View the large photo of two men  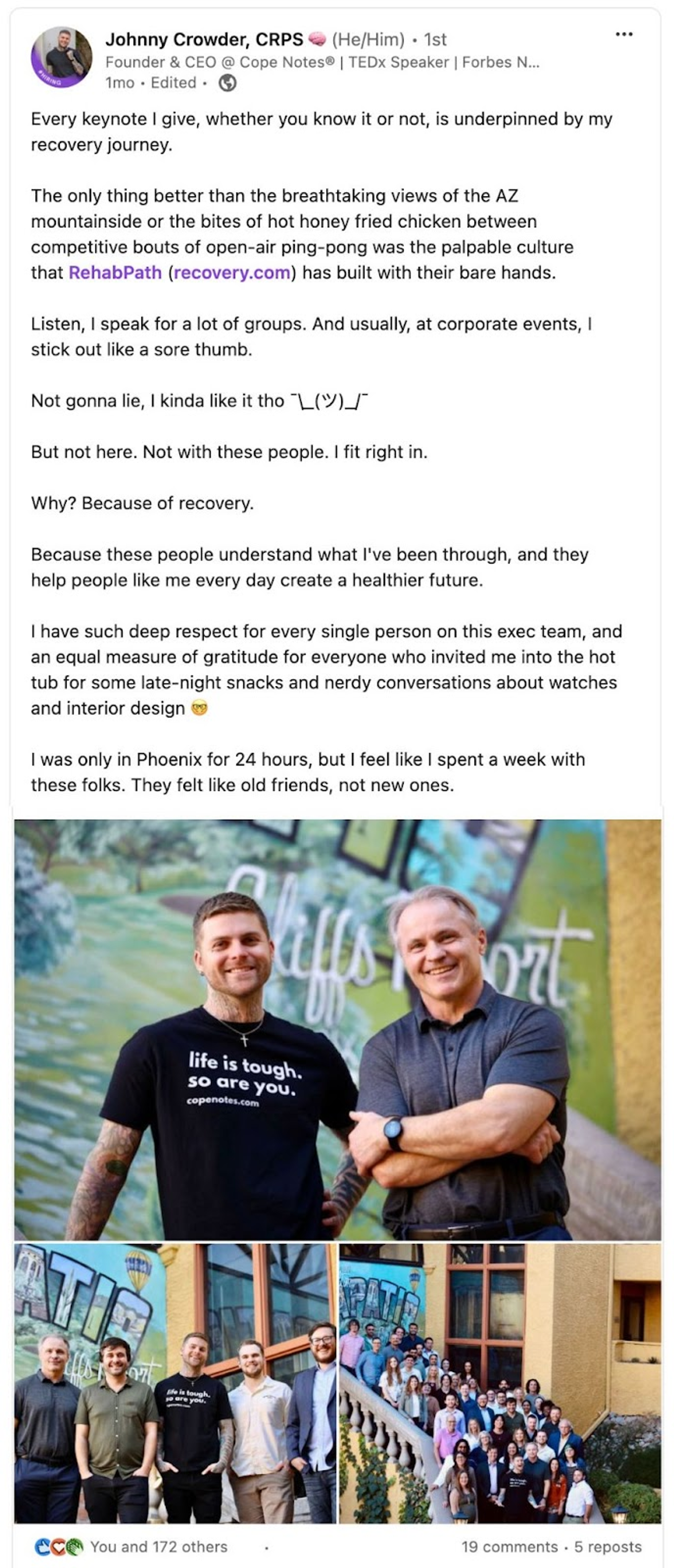(x=337, y=1029)
